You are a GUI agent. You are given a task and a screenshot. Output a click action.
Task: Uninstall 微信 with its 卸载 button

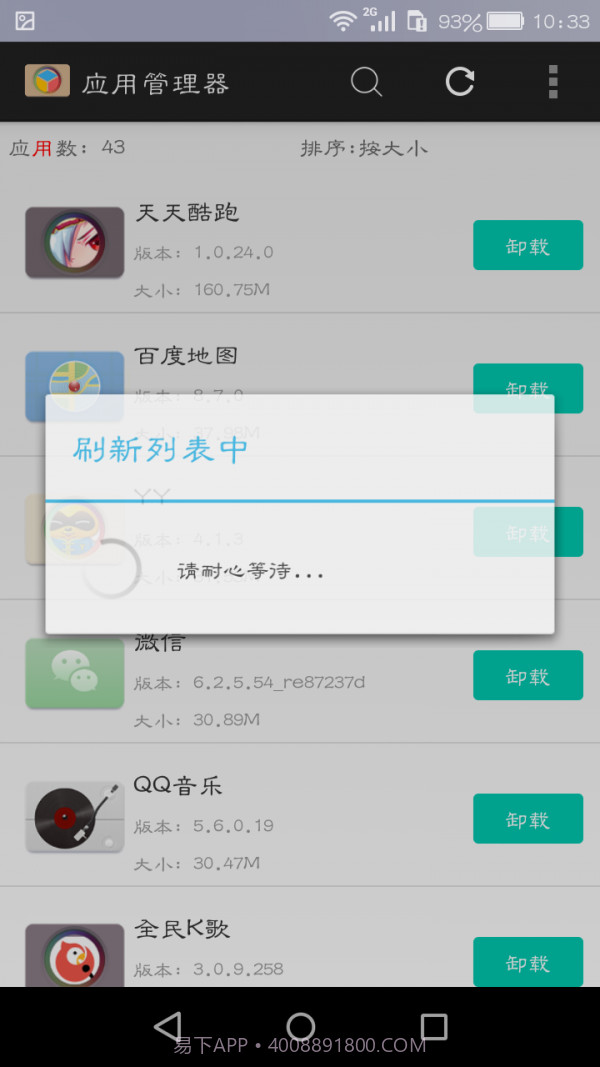point(527,675)
